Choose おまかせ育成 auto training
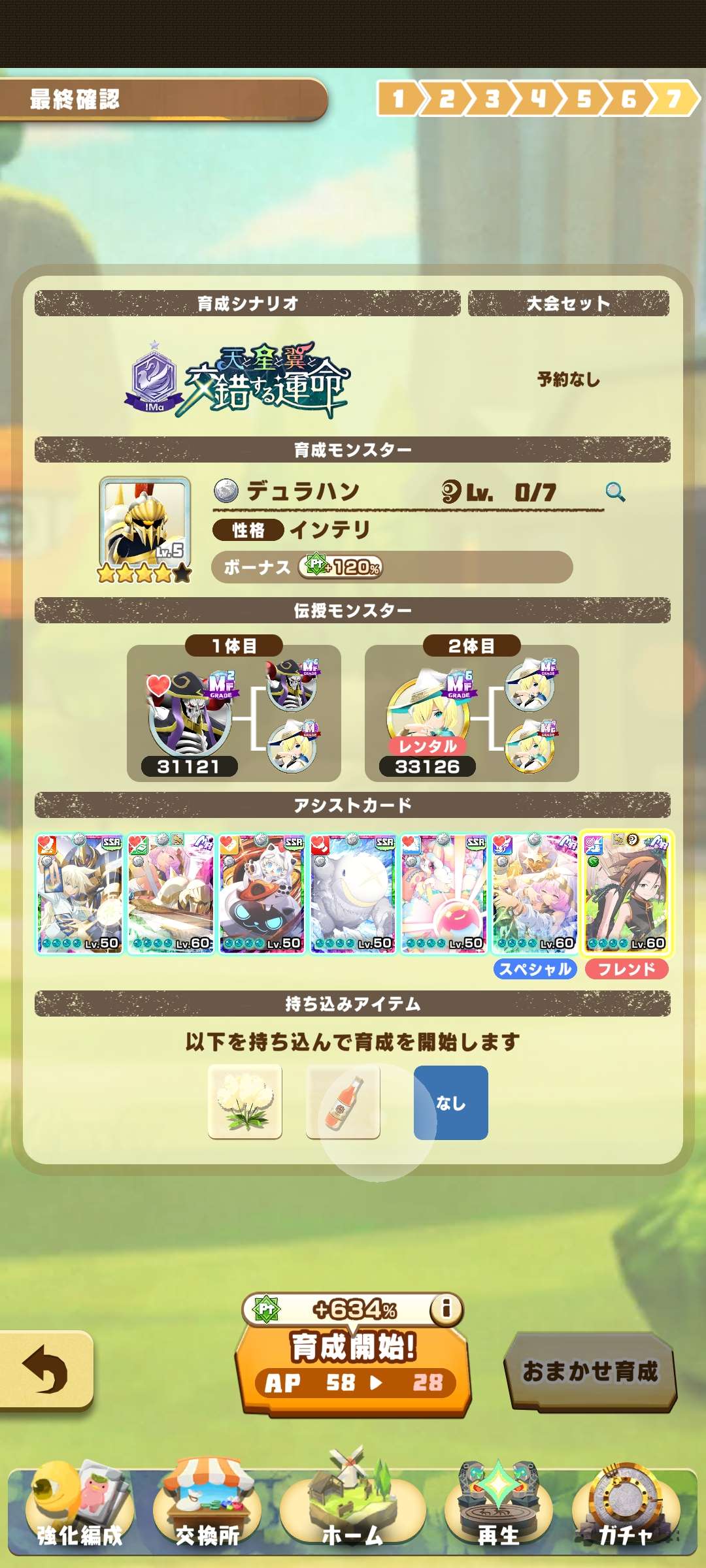The image size is (706, 1568). coord(590,1371)
